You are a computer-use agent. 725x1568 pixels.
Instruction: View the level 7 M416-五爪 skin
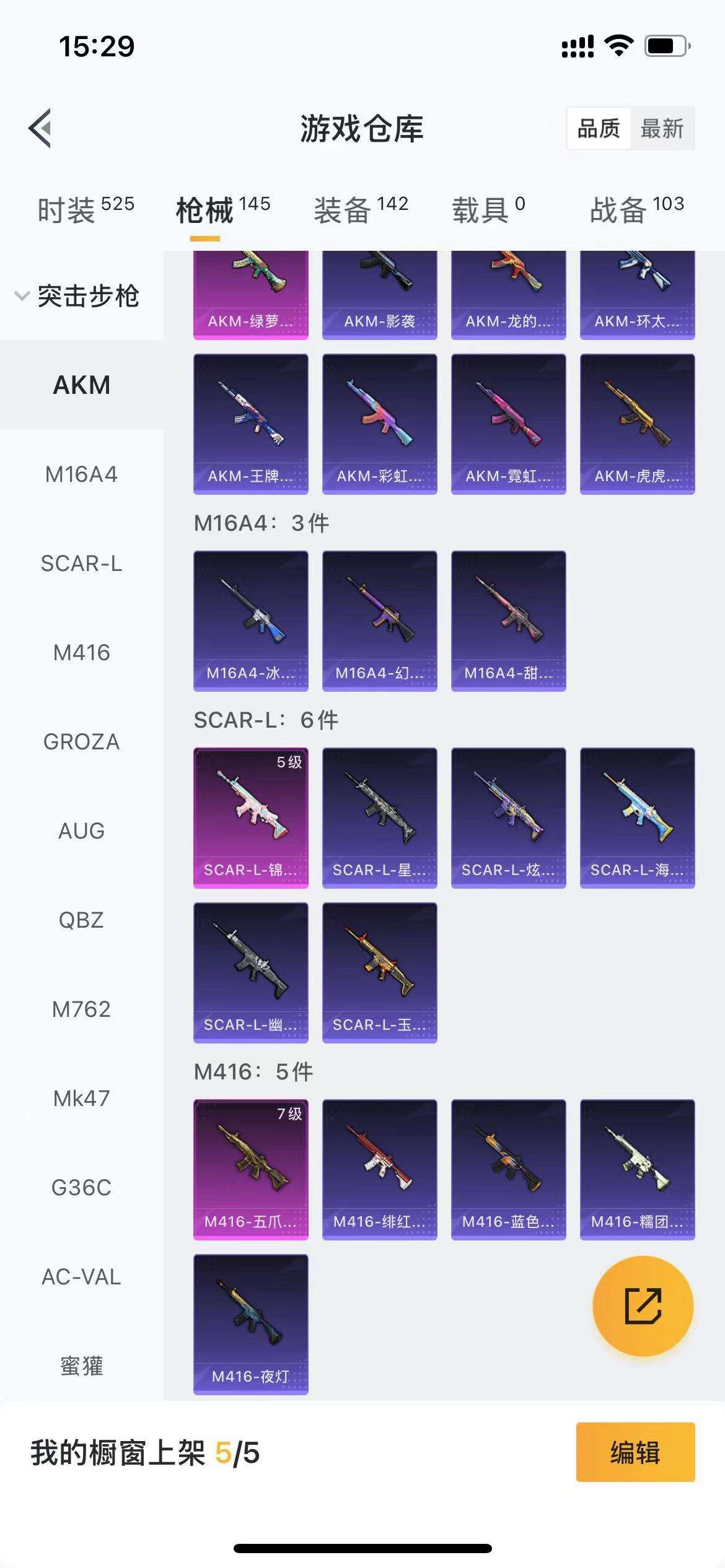[250, 1169]
